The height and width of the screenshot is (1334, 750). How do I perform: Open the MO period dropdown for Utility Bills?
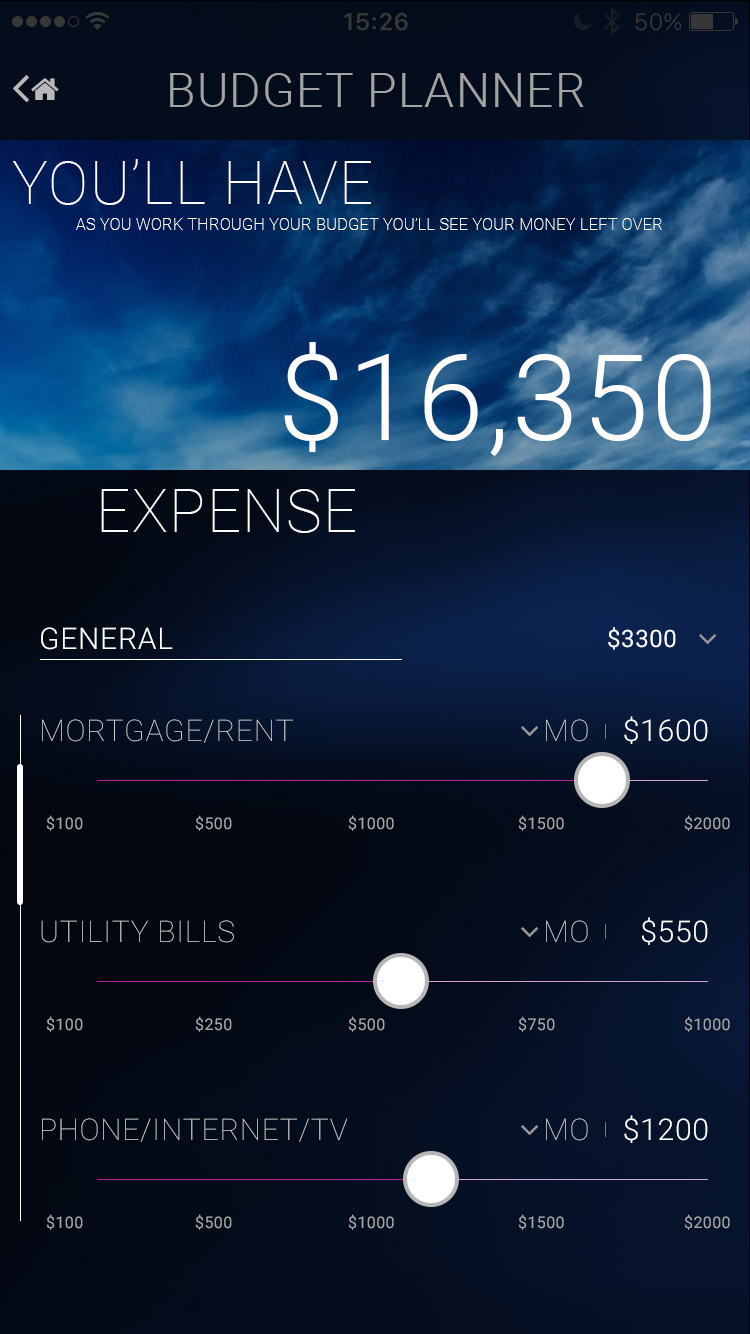[555, 932]
